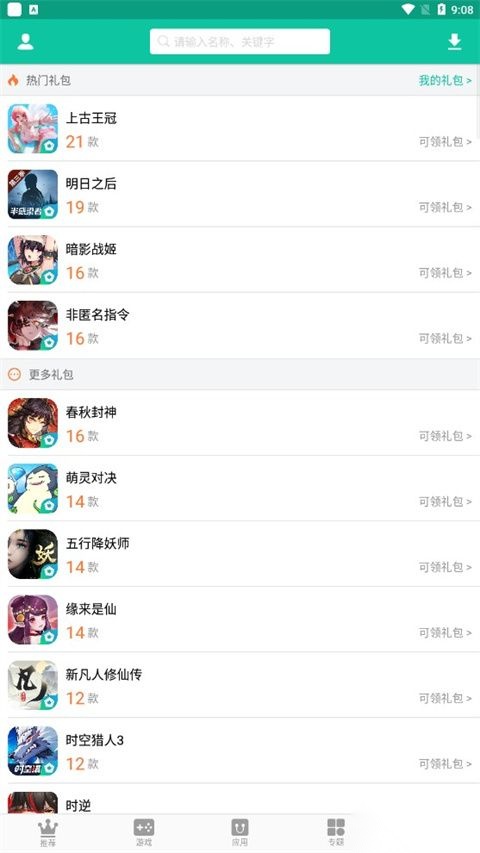Select the 非匿名指令 row
This screenshot has width=480, height=853.
pyautogui.click(x=240, y=325)
